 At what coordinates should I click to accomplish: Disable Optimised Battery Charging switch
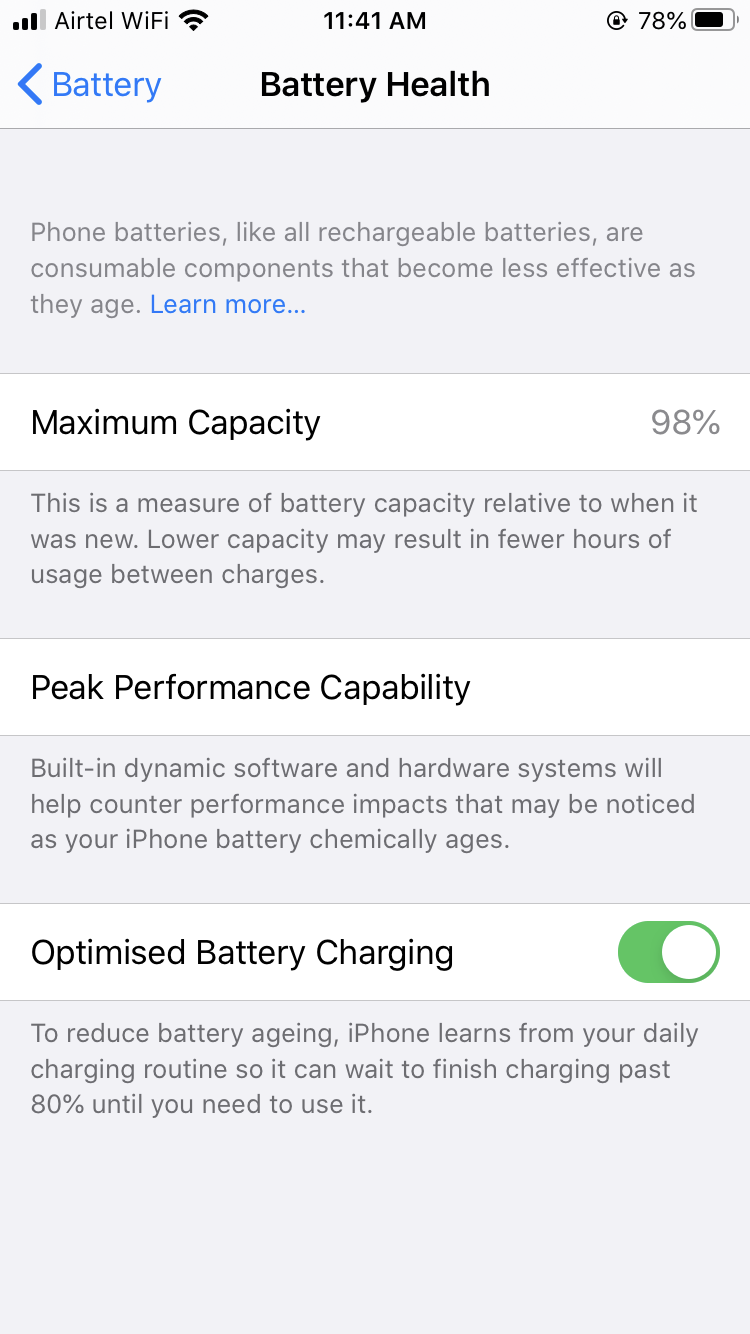[668, 952]
